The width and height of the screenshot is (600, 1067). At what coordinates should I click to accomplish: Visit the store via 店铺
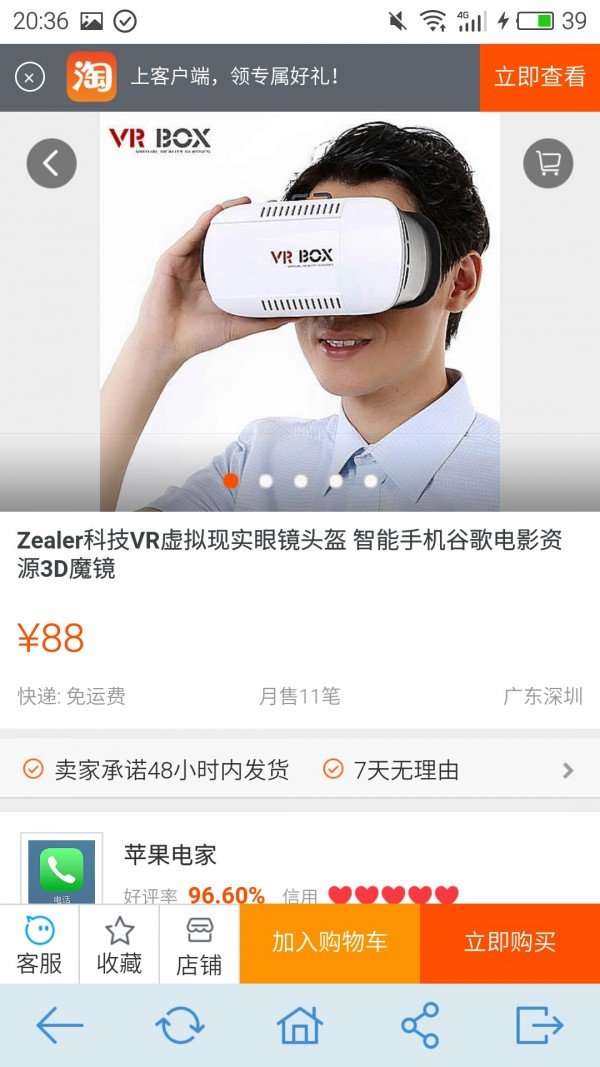pos(199,945)
